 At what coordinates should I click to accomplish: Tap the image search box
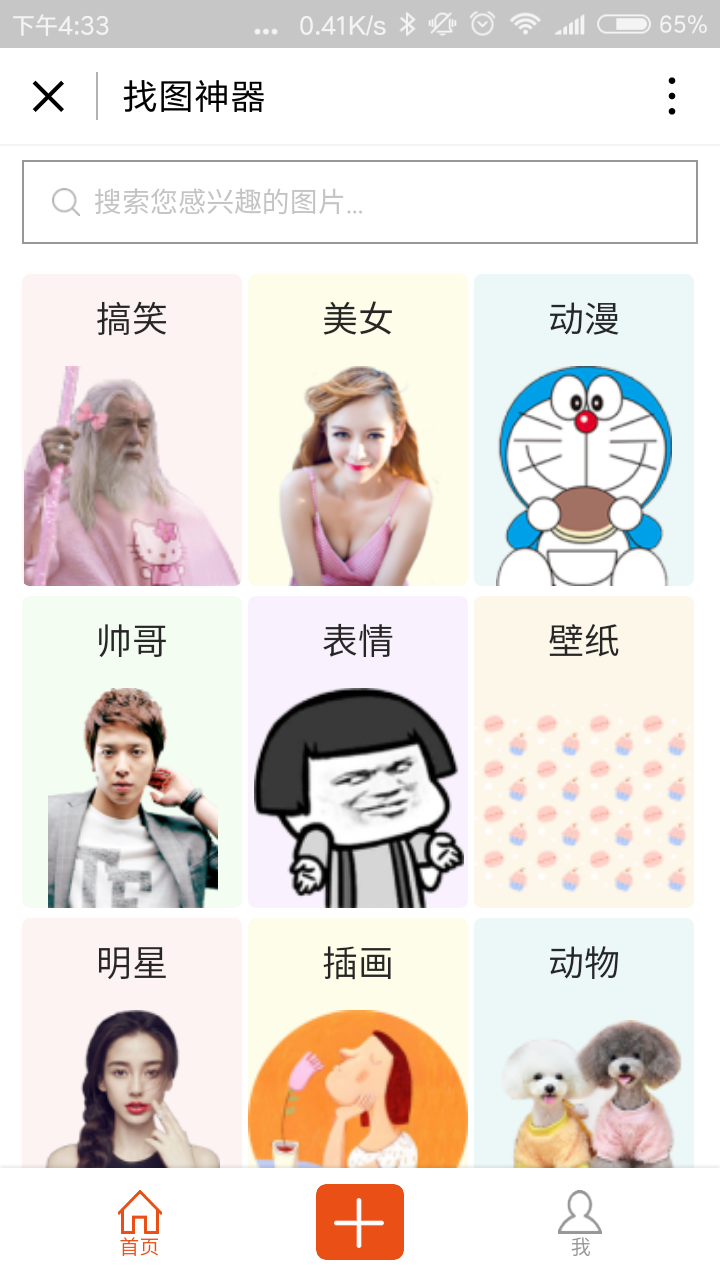tap(360, 202)
